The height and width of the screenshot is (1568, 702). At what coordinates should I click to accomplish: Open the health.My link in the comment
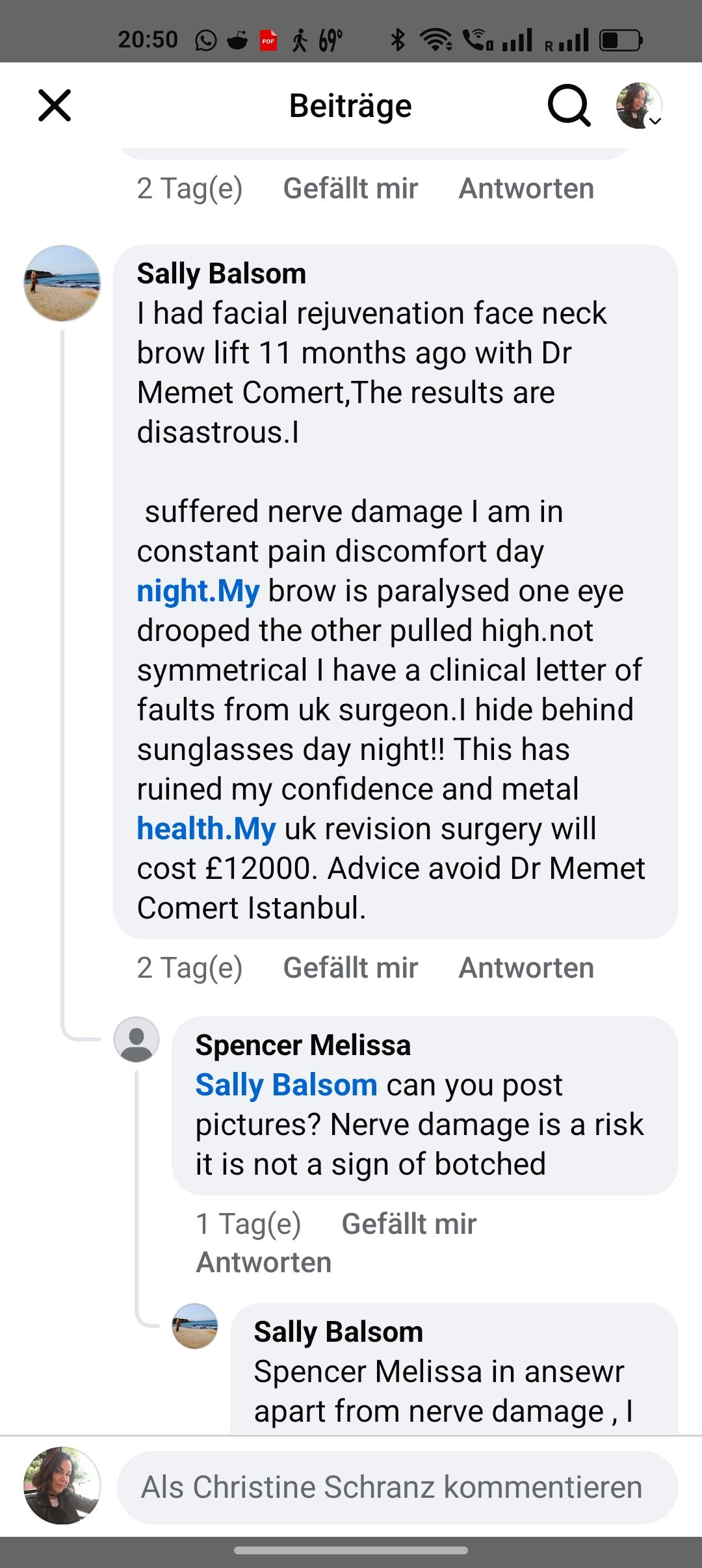[206, 829]
